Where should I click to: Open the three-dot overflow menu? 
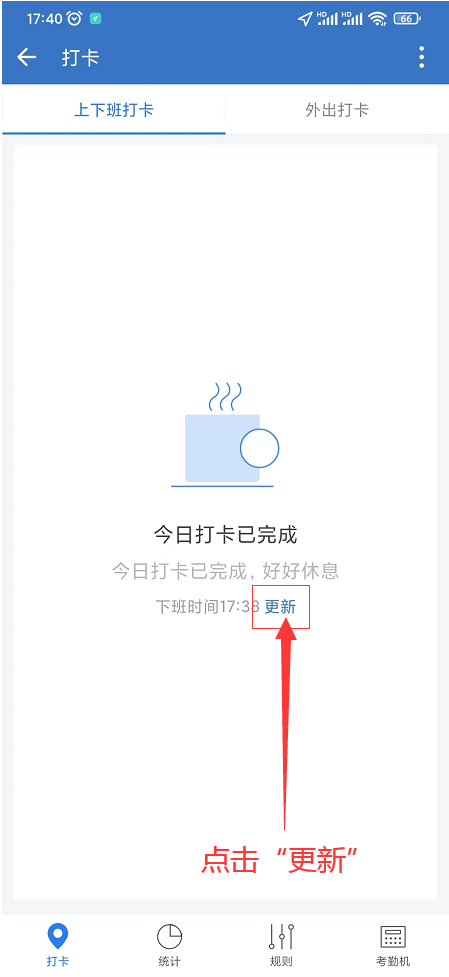pyautogui.click(x=422, y=57)
